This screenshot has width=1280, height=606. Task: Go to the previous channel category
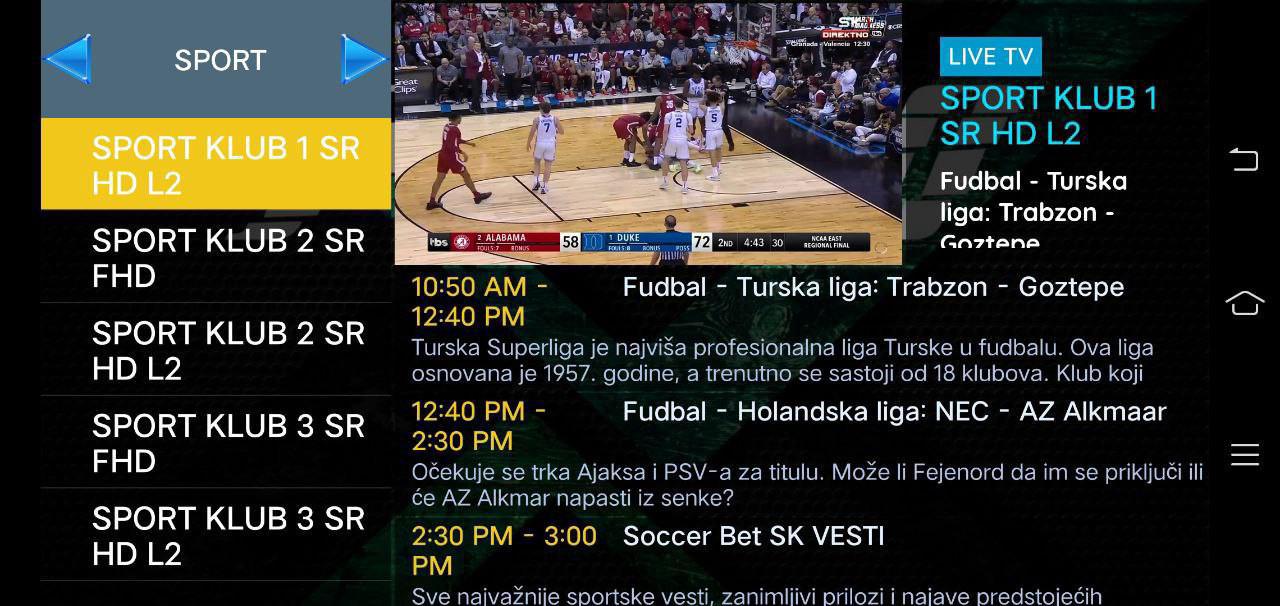click(68, 59)
